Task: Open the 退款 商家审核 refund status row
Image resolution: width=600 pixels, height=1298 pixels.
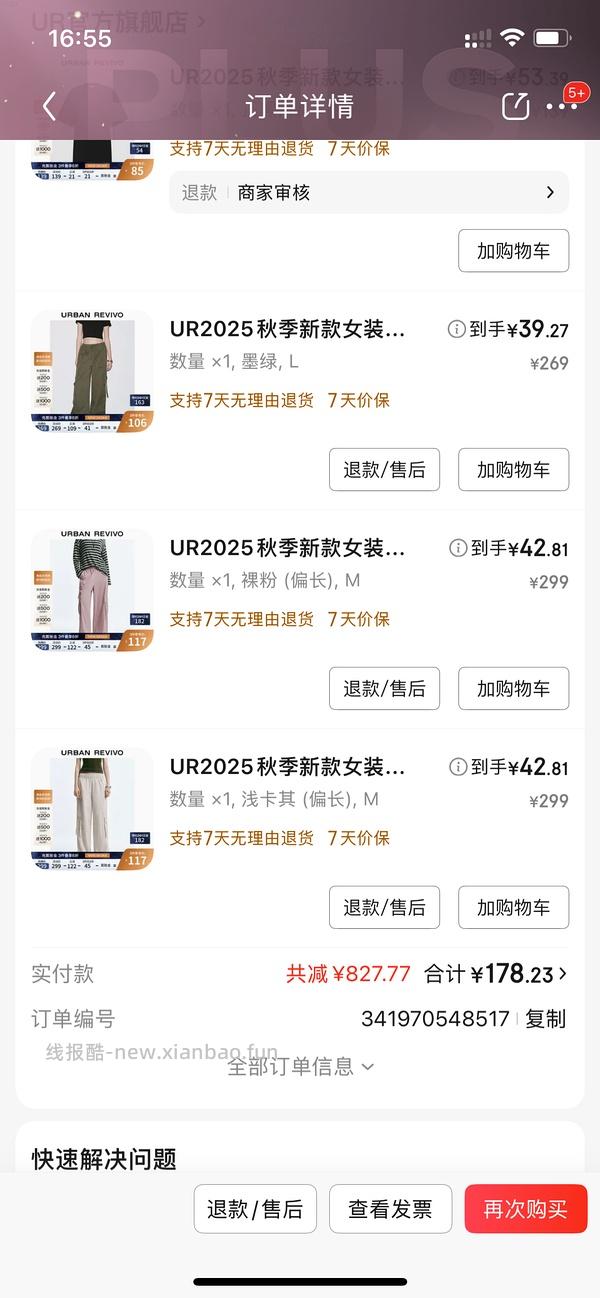Action: [x=369, y=192]
